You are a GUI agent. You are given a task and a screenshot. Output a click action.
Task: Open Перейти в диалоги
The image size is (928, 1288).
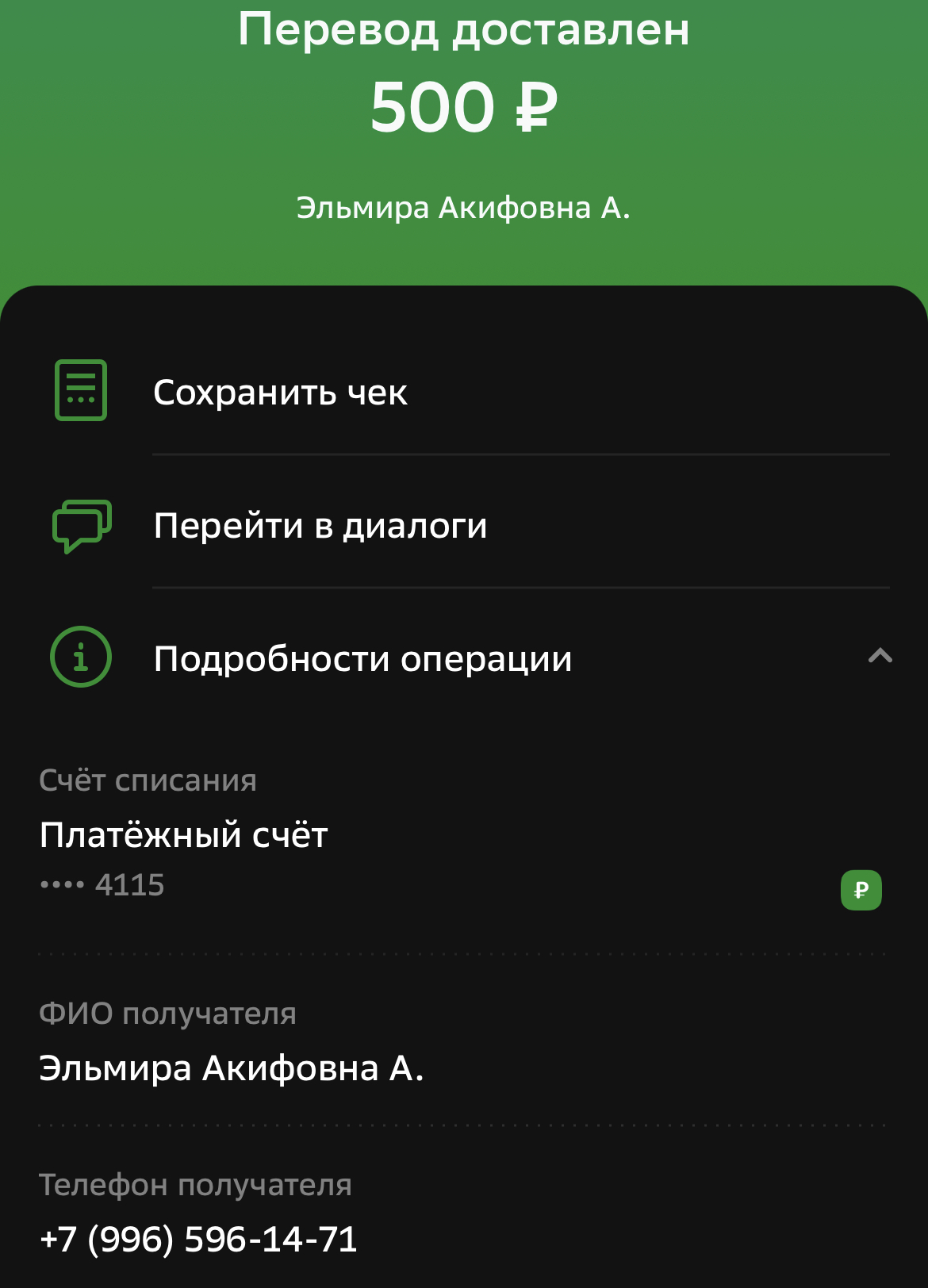click(320, 525)
